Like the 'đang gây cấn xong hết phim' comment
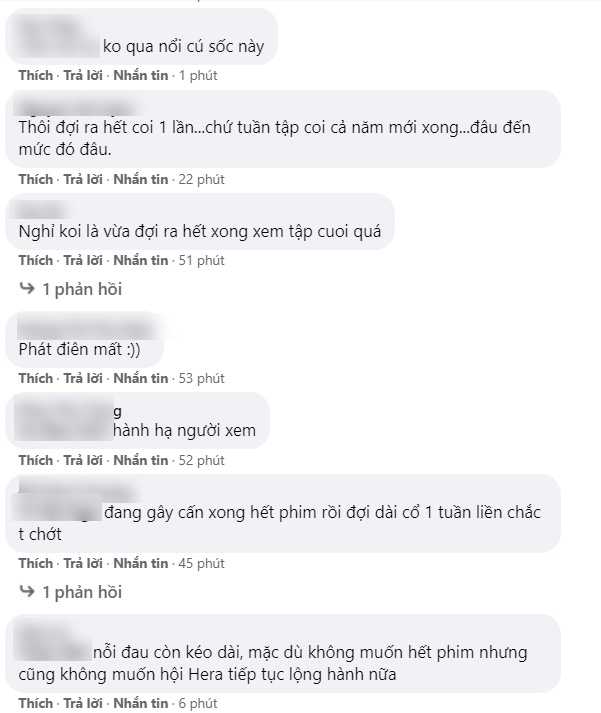 click(35, 563)
